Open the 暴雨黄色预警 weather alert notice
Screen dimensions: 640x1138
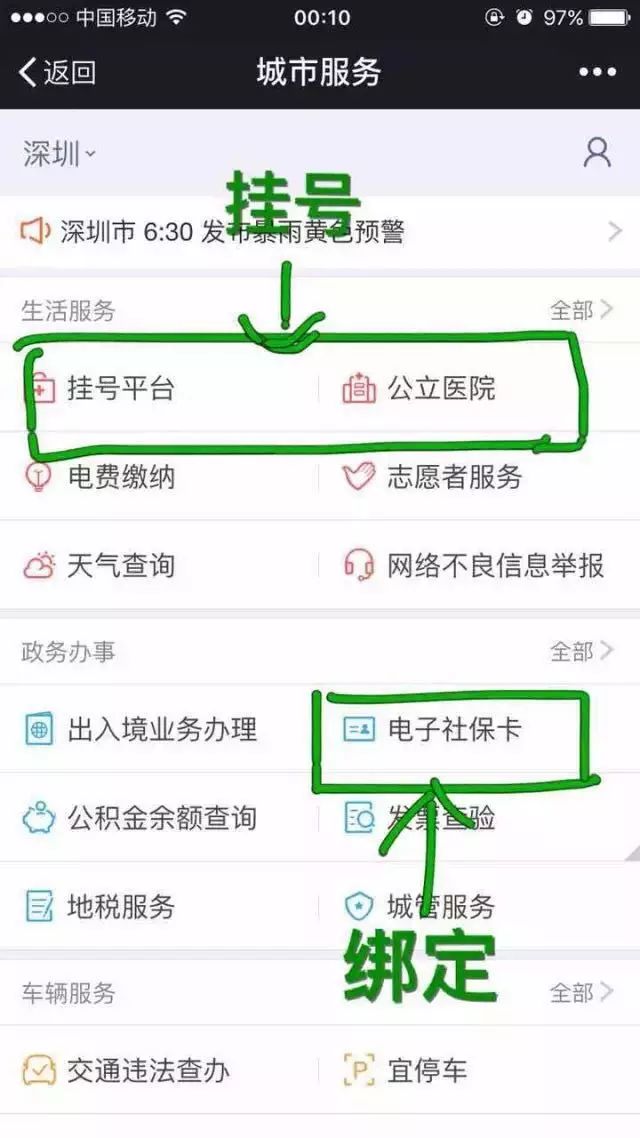(320, 232)
